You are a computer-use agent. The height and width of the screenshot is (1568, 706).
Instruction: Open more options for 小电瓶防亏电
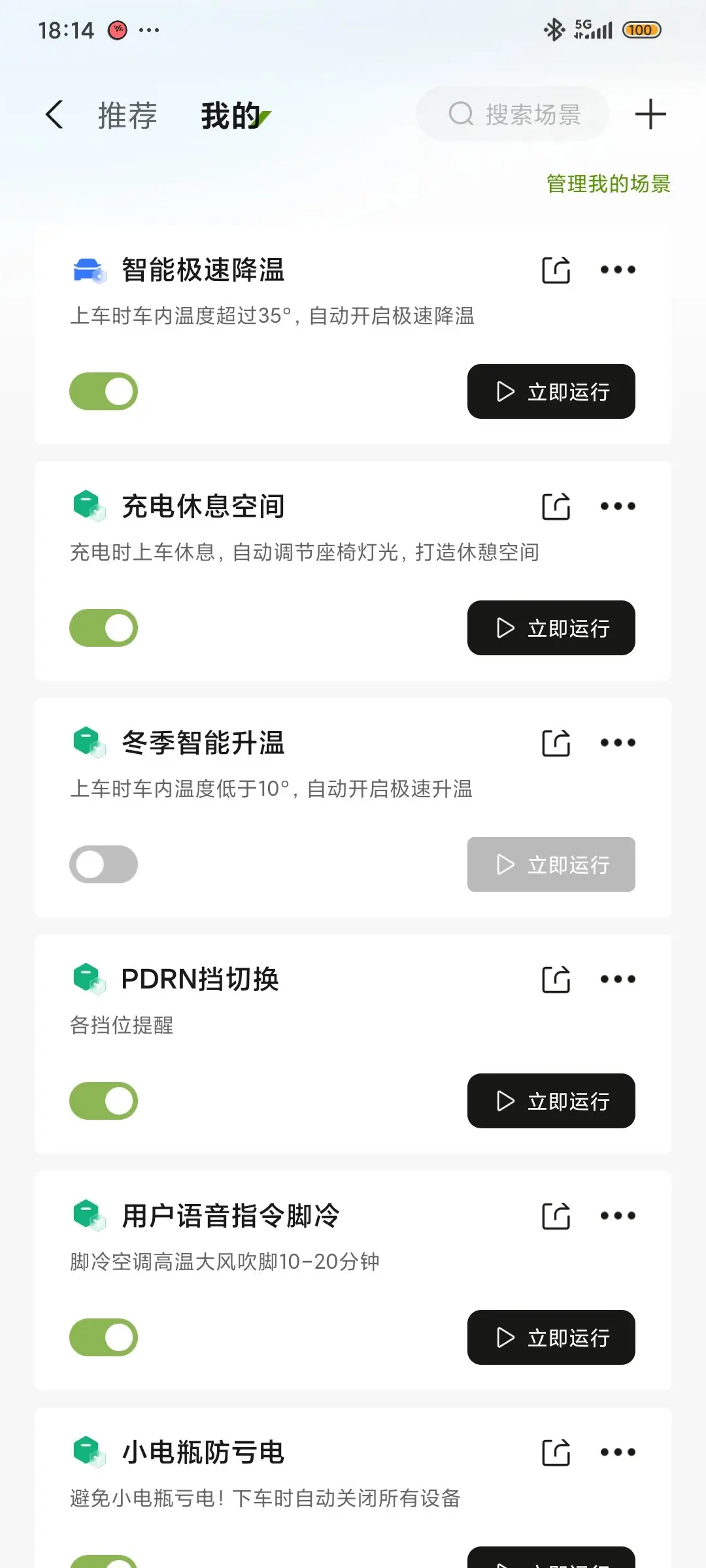click(618, 1452)
